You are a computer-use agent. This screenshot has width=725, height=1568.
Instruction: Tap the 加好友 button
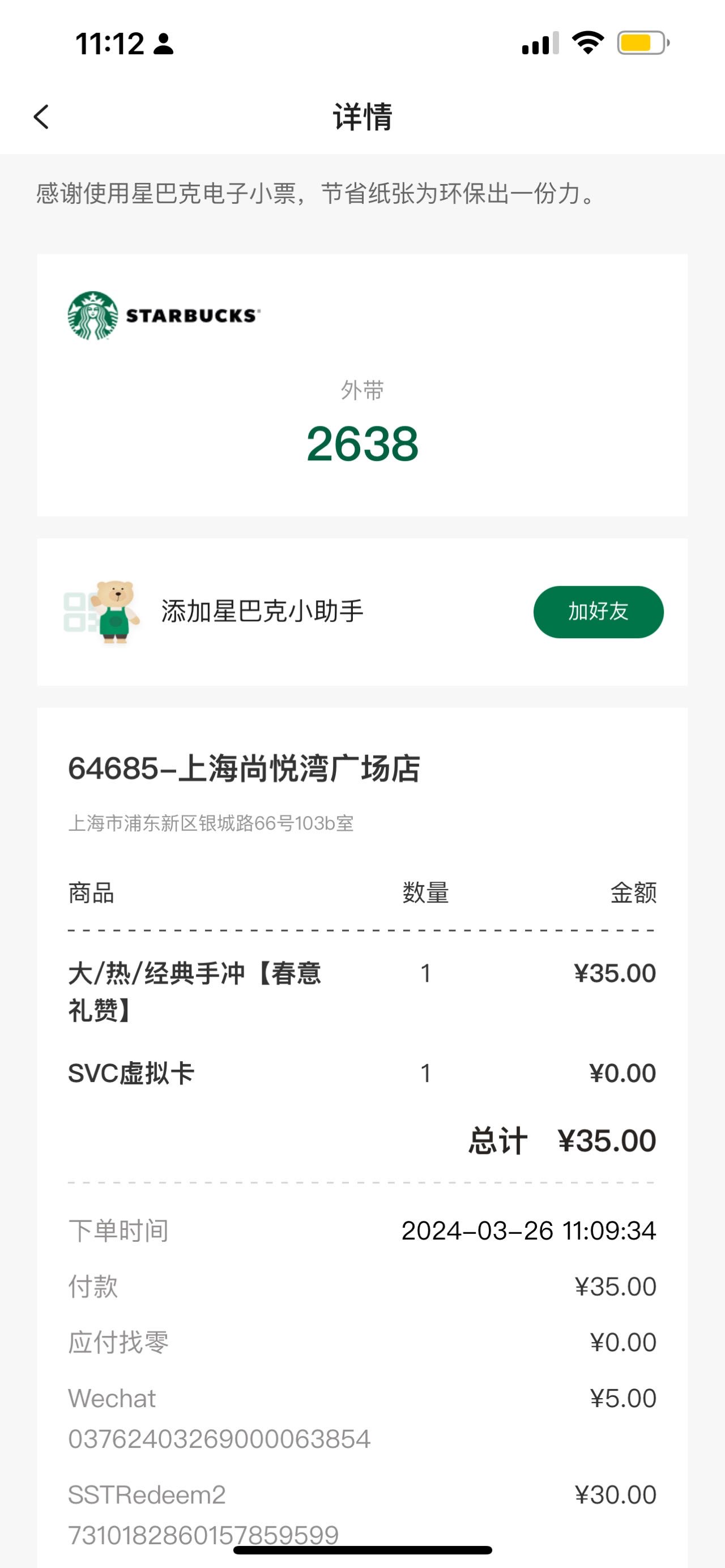[x=598, y=612]
